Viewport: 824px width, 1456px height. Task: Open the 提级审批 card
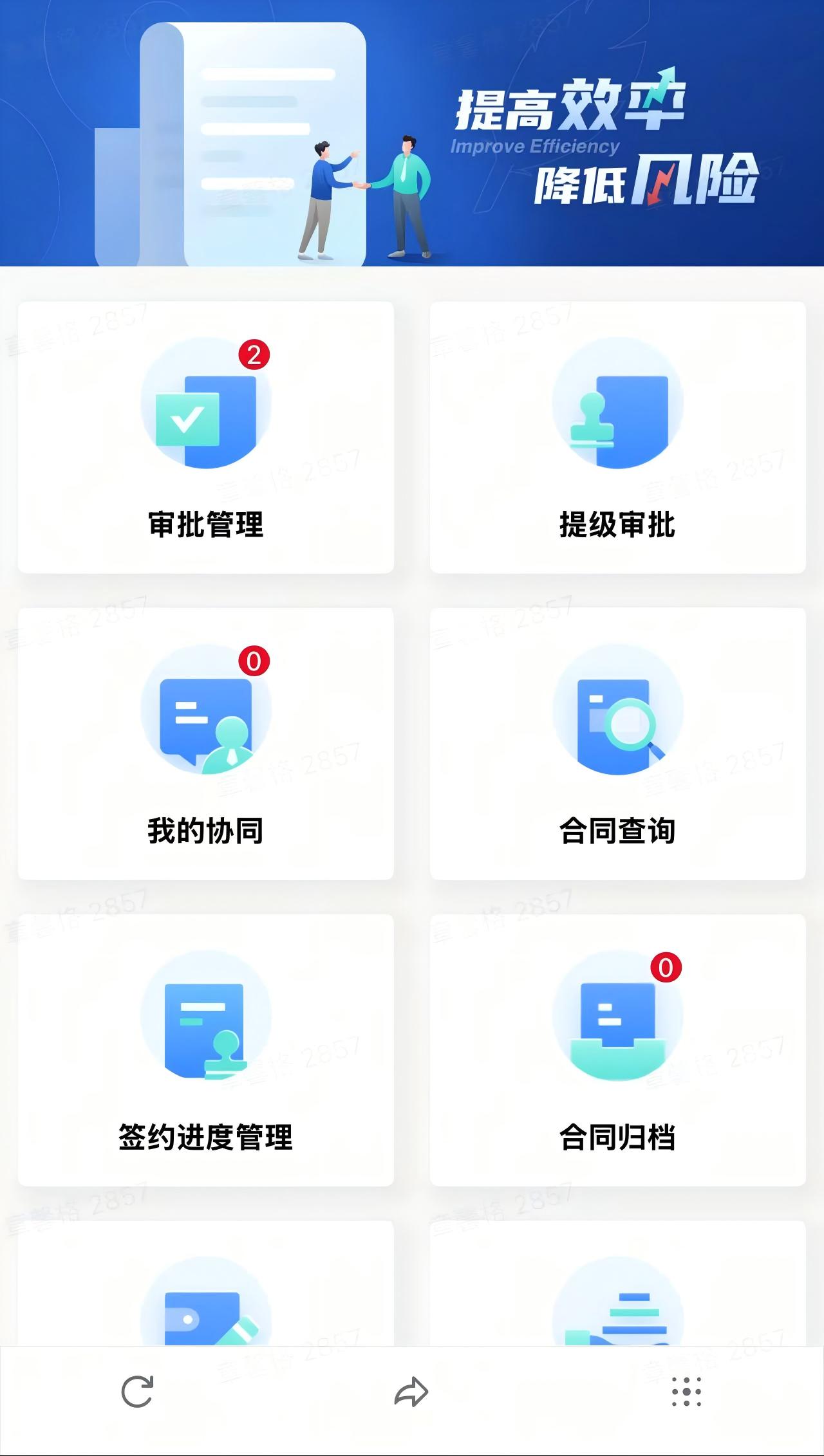point(617,438)
